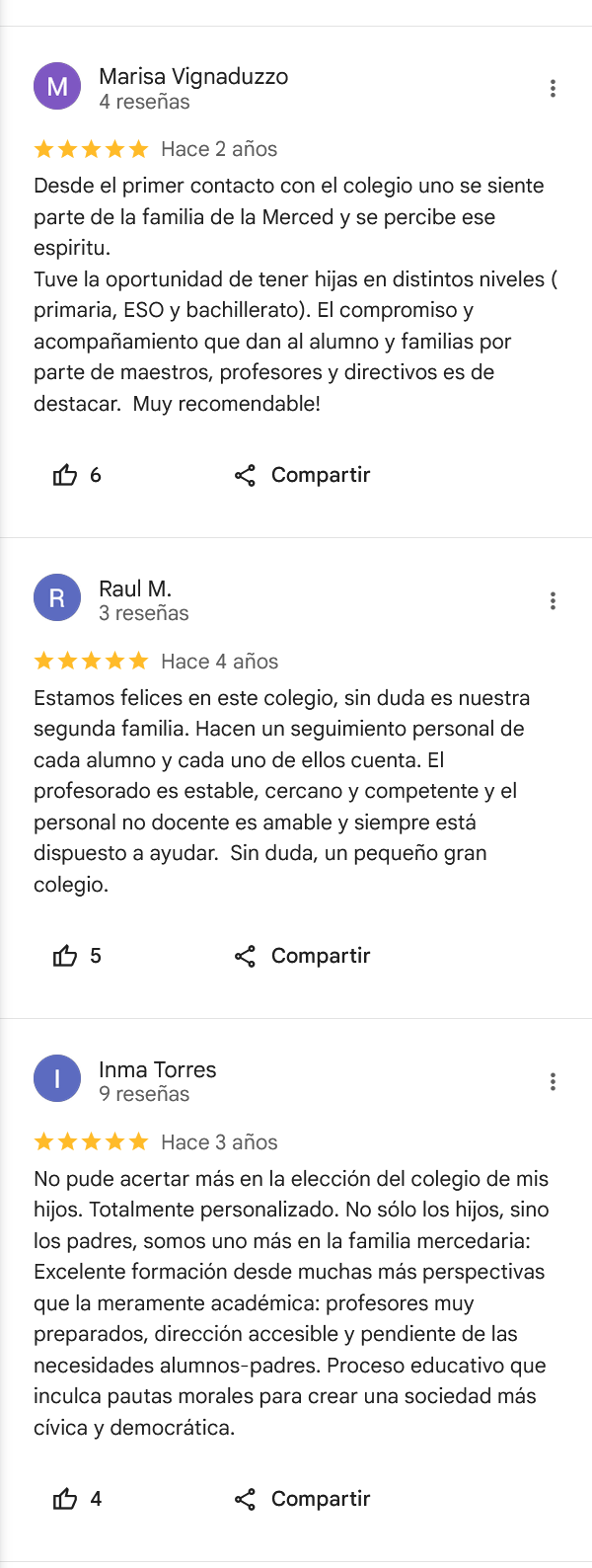Image resolution: width=592 pixels, height=1568 pixels.
Task: Share Marisa Vignaduzzo's review
Action: pos(302,475)
